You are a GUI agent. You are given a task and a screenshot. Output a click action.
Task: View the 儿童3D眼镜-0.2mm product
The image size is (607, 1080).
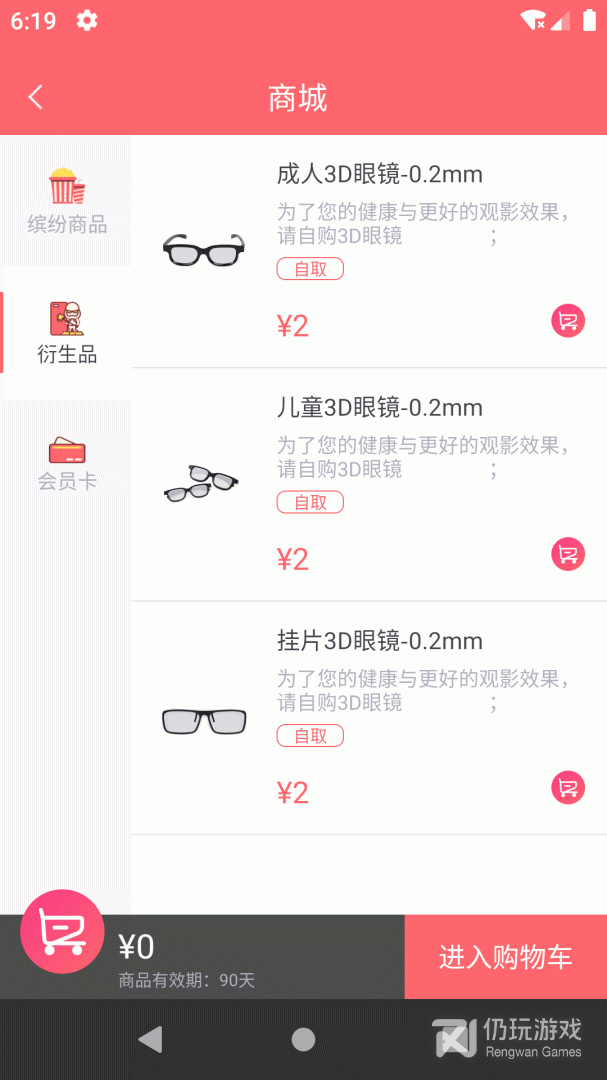(379, 408)
